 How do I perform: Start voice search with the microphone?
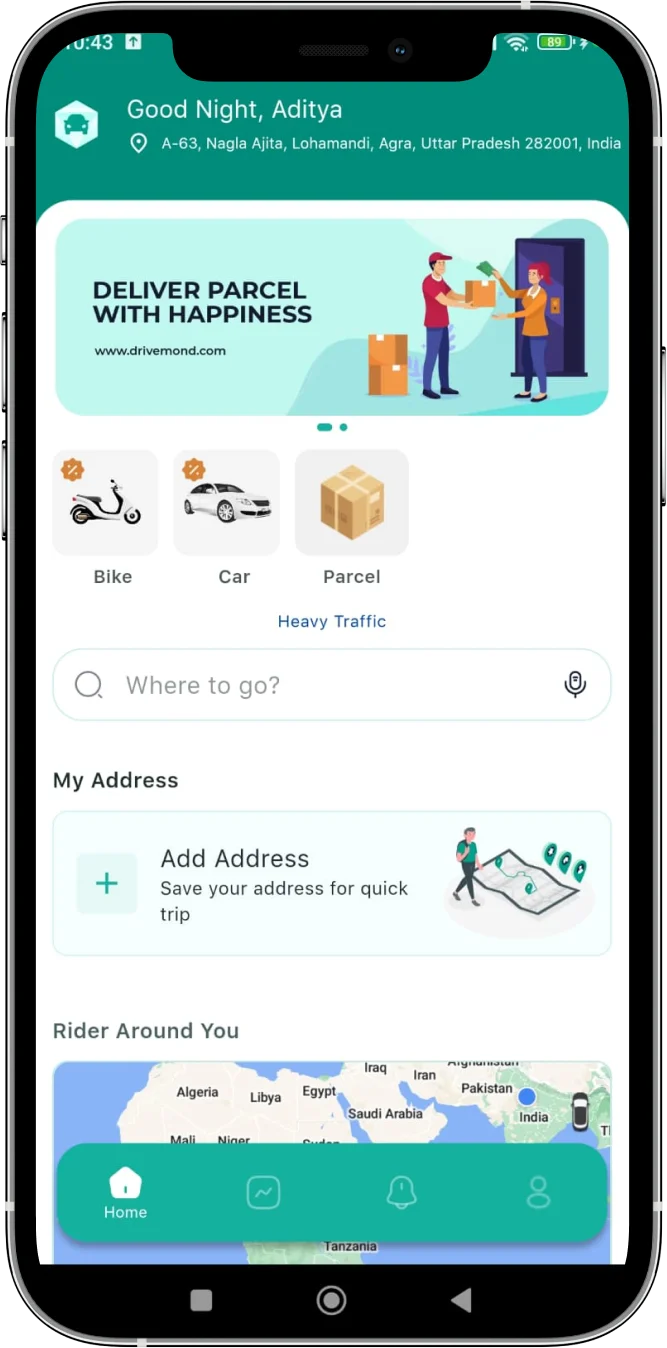[575, 685]
